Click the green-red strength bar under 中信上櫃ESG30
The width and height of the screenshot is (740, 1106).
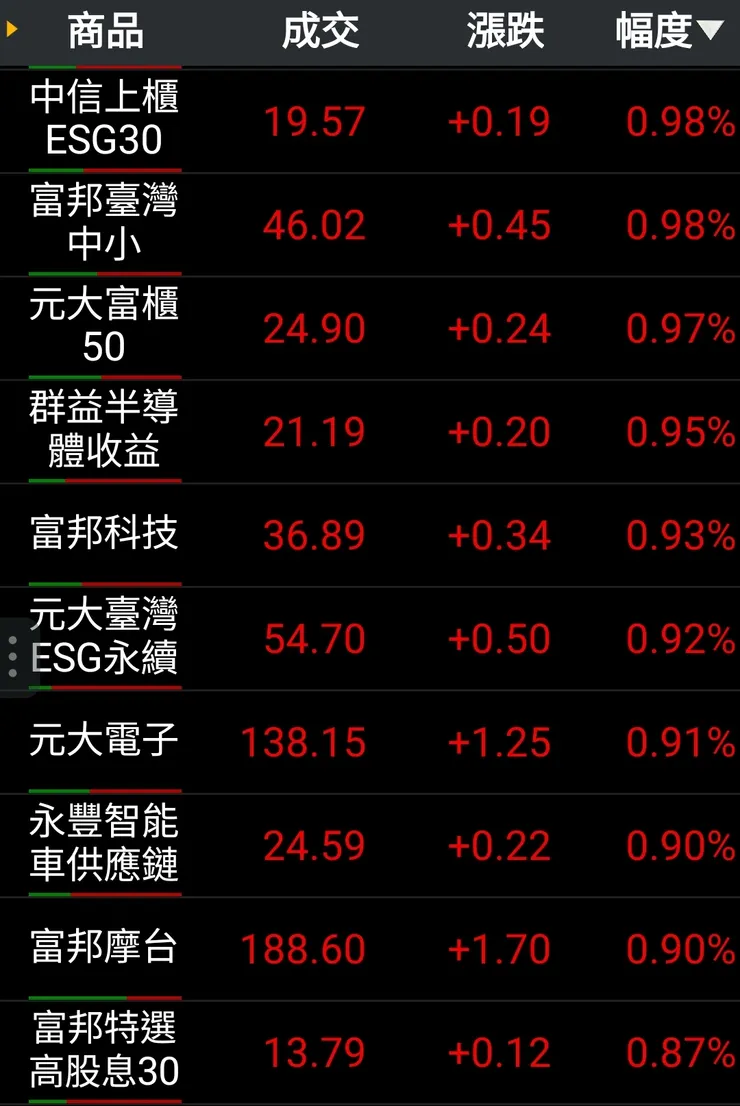105,169
